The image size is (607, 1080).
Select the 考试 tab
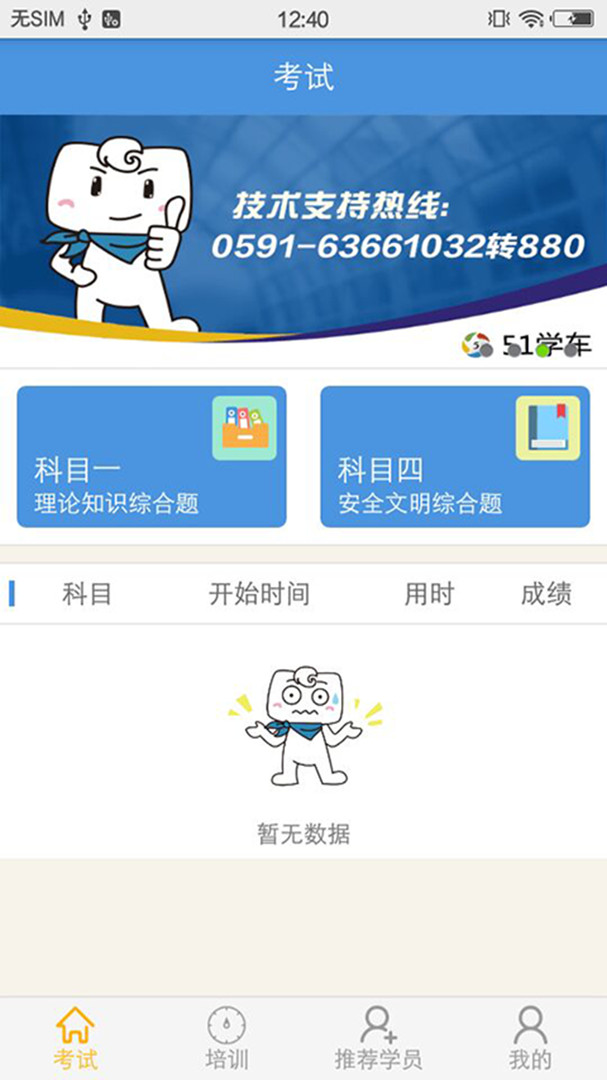(76, 1038)
